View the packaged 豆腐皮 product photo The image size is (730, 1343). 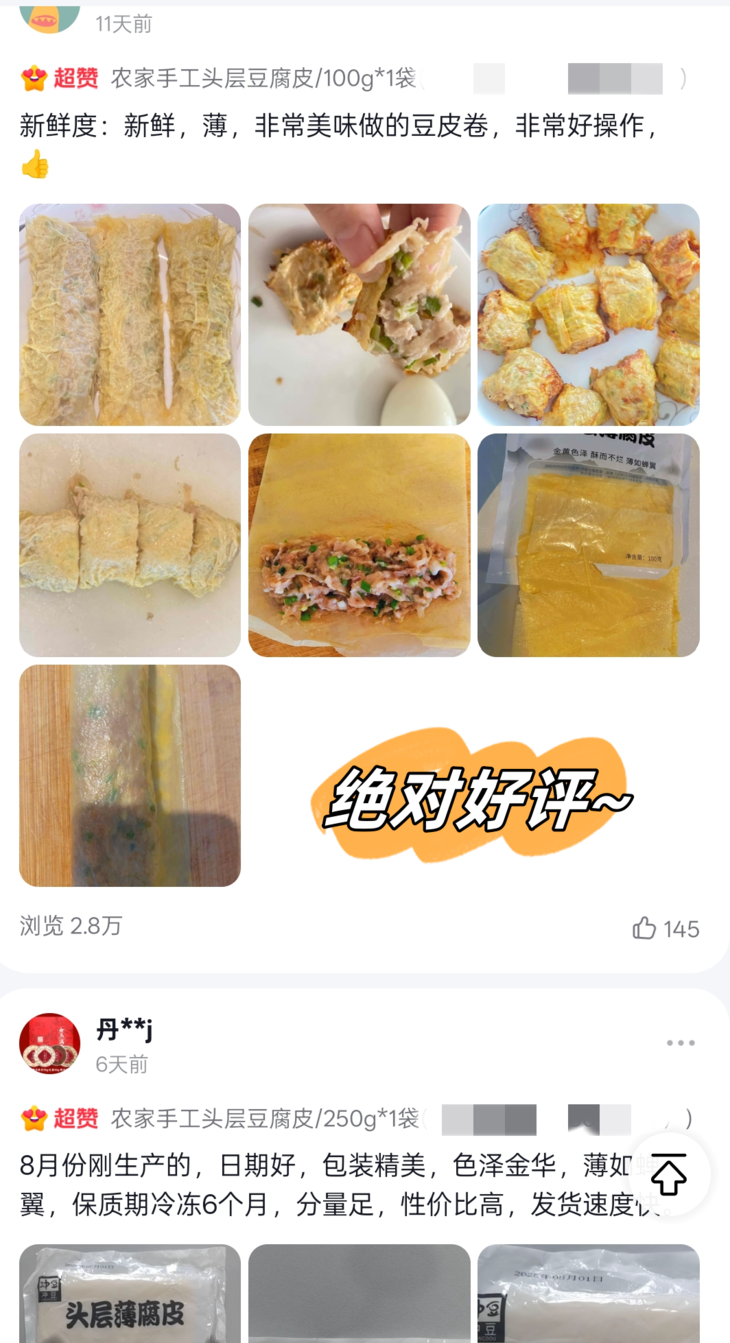[588, 545]
